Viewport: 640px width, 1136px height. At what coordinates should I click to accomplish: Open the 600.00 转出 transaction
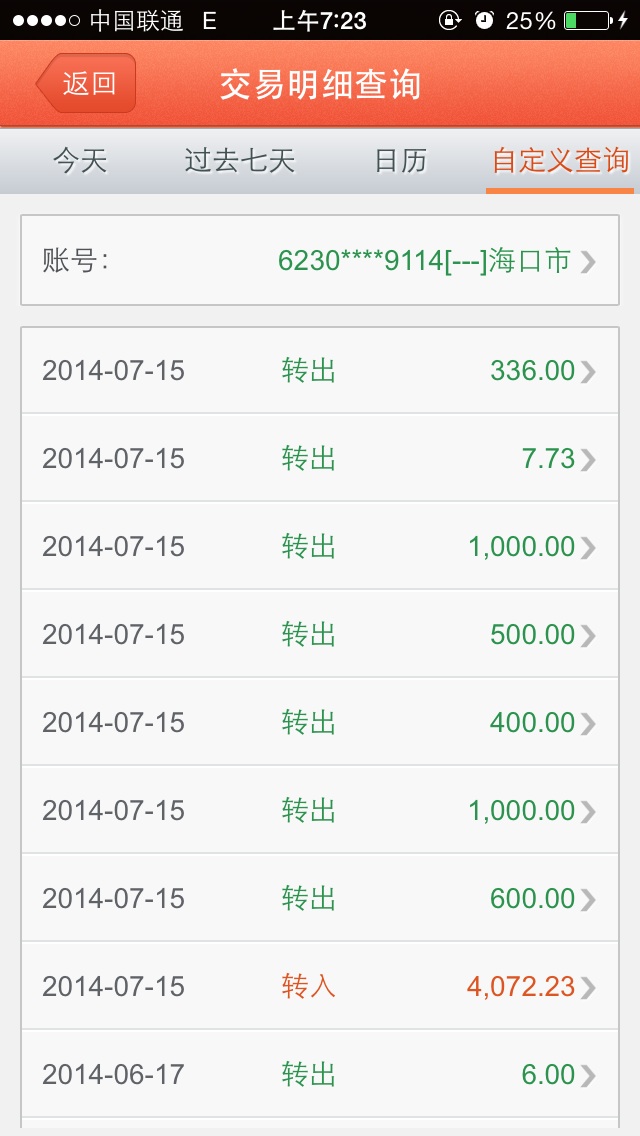tap(320, 899)
